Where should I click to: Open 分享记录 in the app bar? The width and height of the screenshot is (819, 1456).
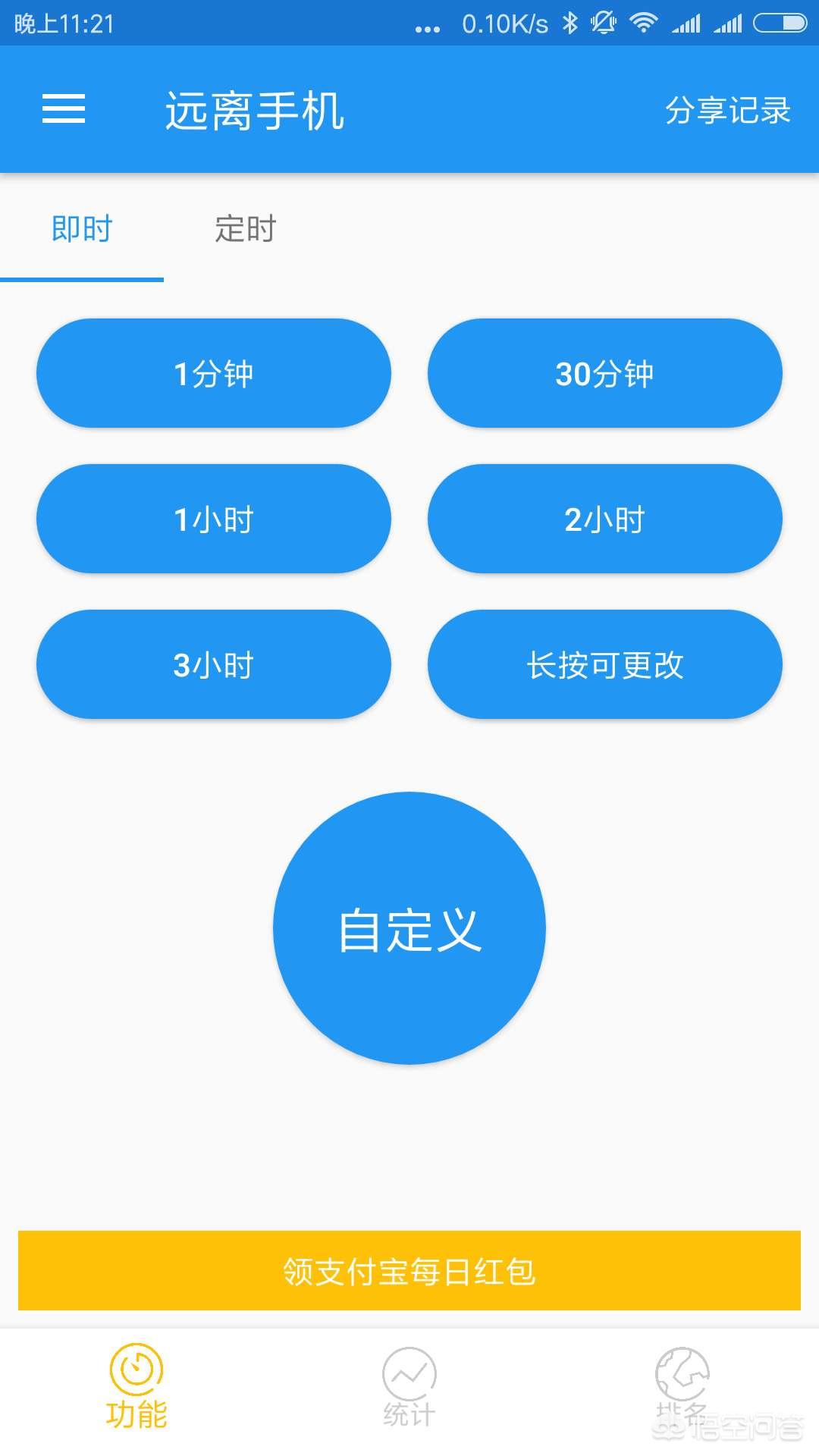727,111
